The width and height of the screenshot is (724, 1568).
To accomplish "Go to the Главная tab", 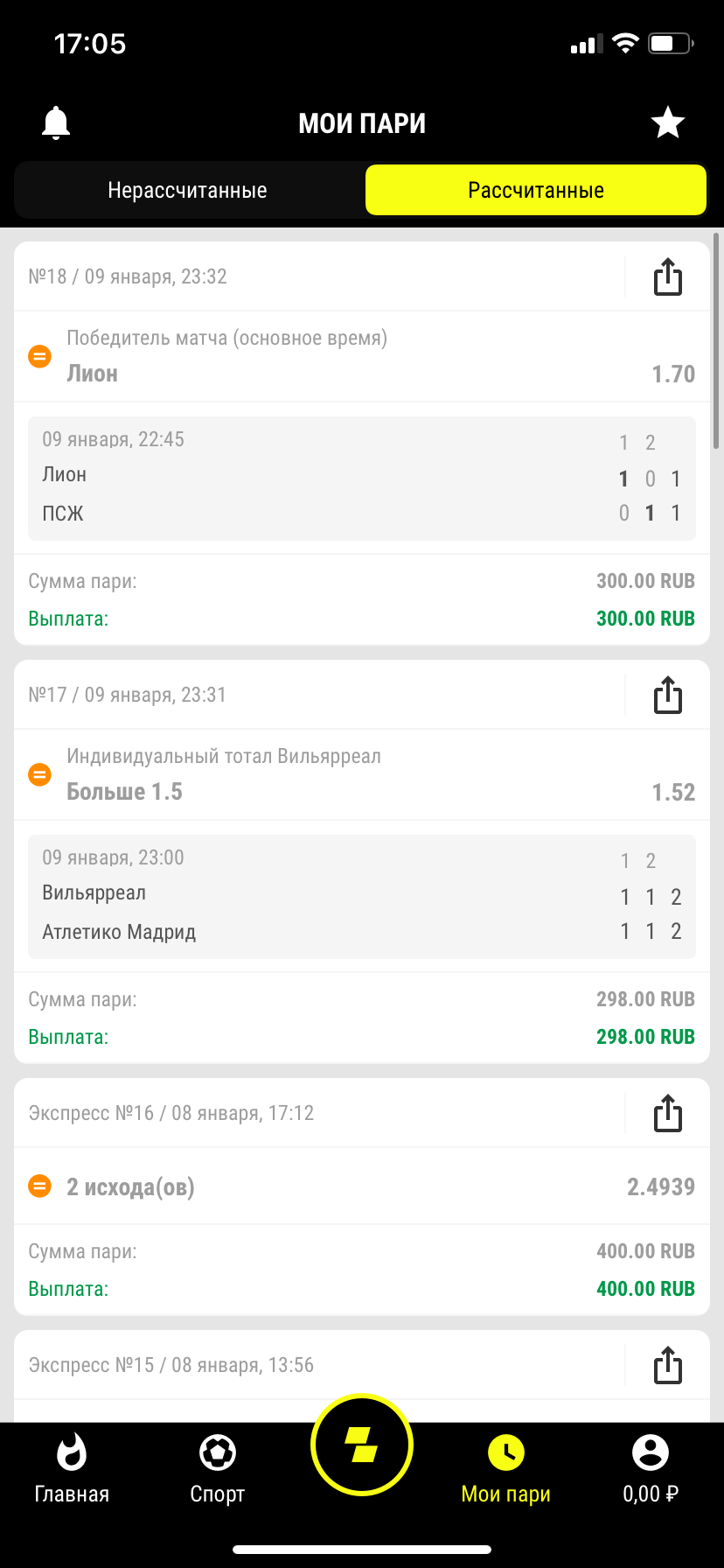I will tap(72, 1470).
